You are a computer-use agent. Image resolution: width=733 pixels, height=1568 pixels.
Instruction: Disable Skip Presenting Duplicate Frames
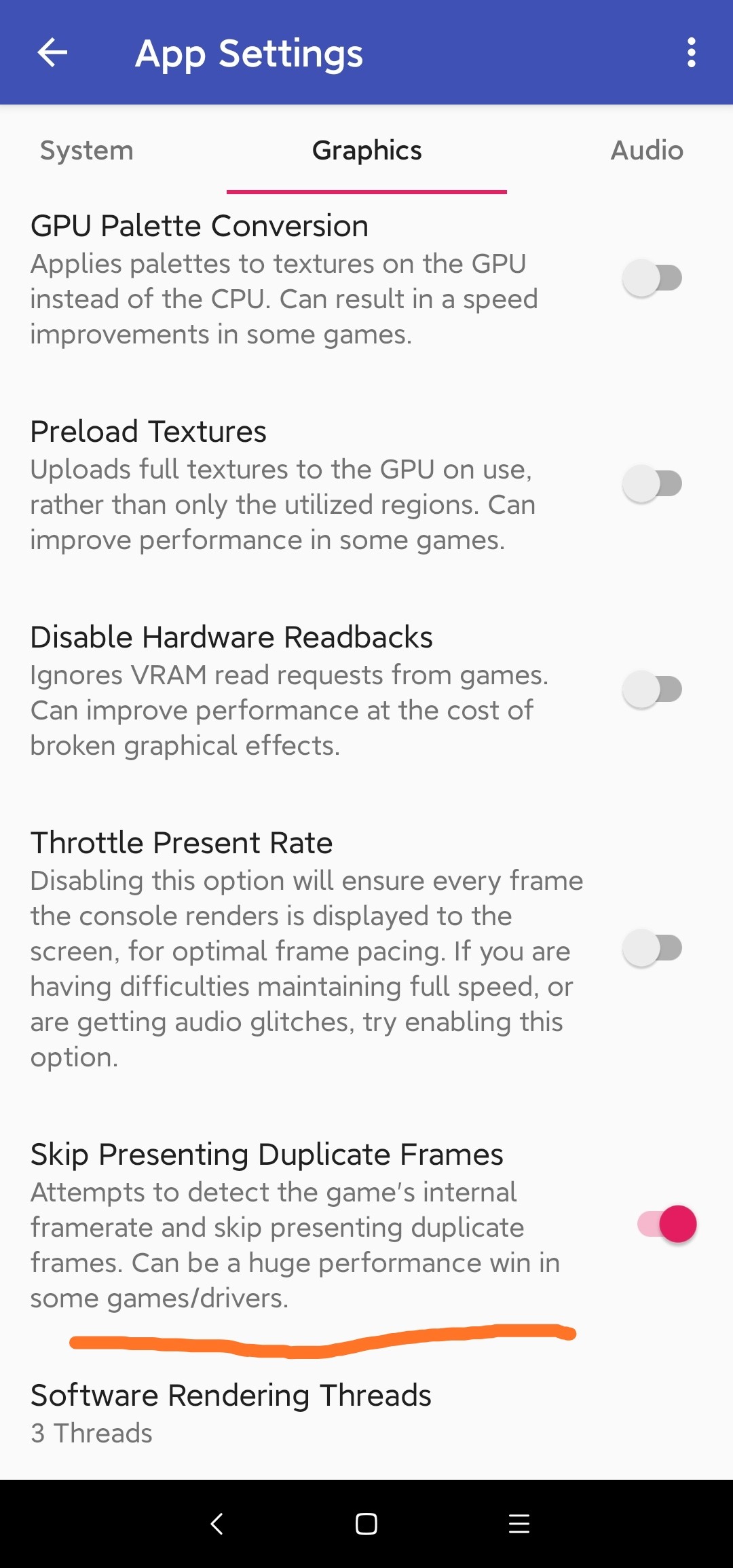pos(666,1225)
